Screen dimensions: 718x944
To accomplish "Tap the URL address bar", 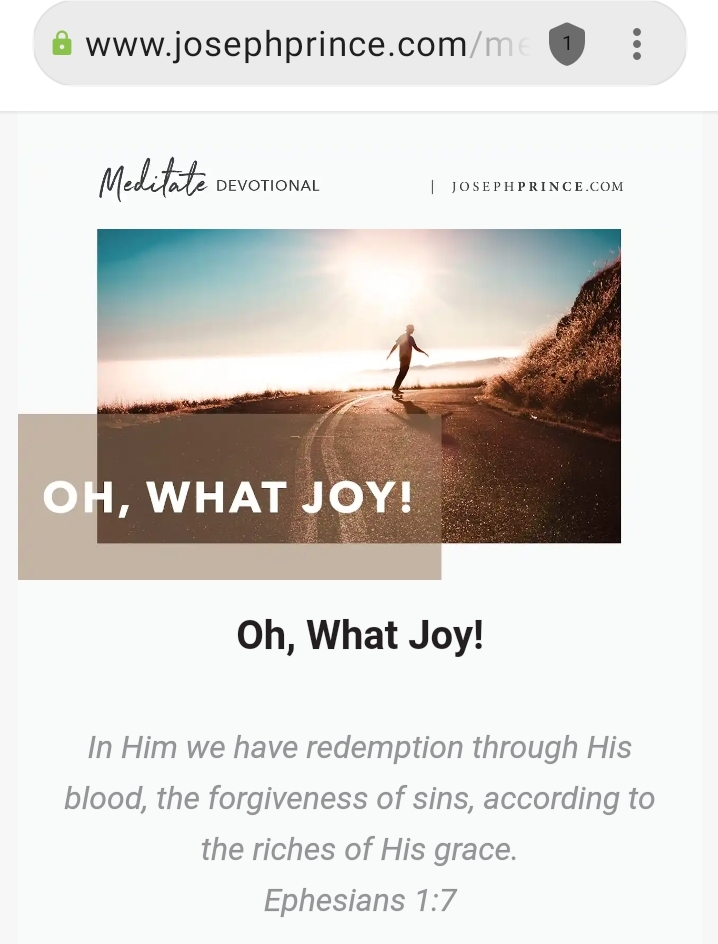I will coord(300,45).
